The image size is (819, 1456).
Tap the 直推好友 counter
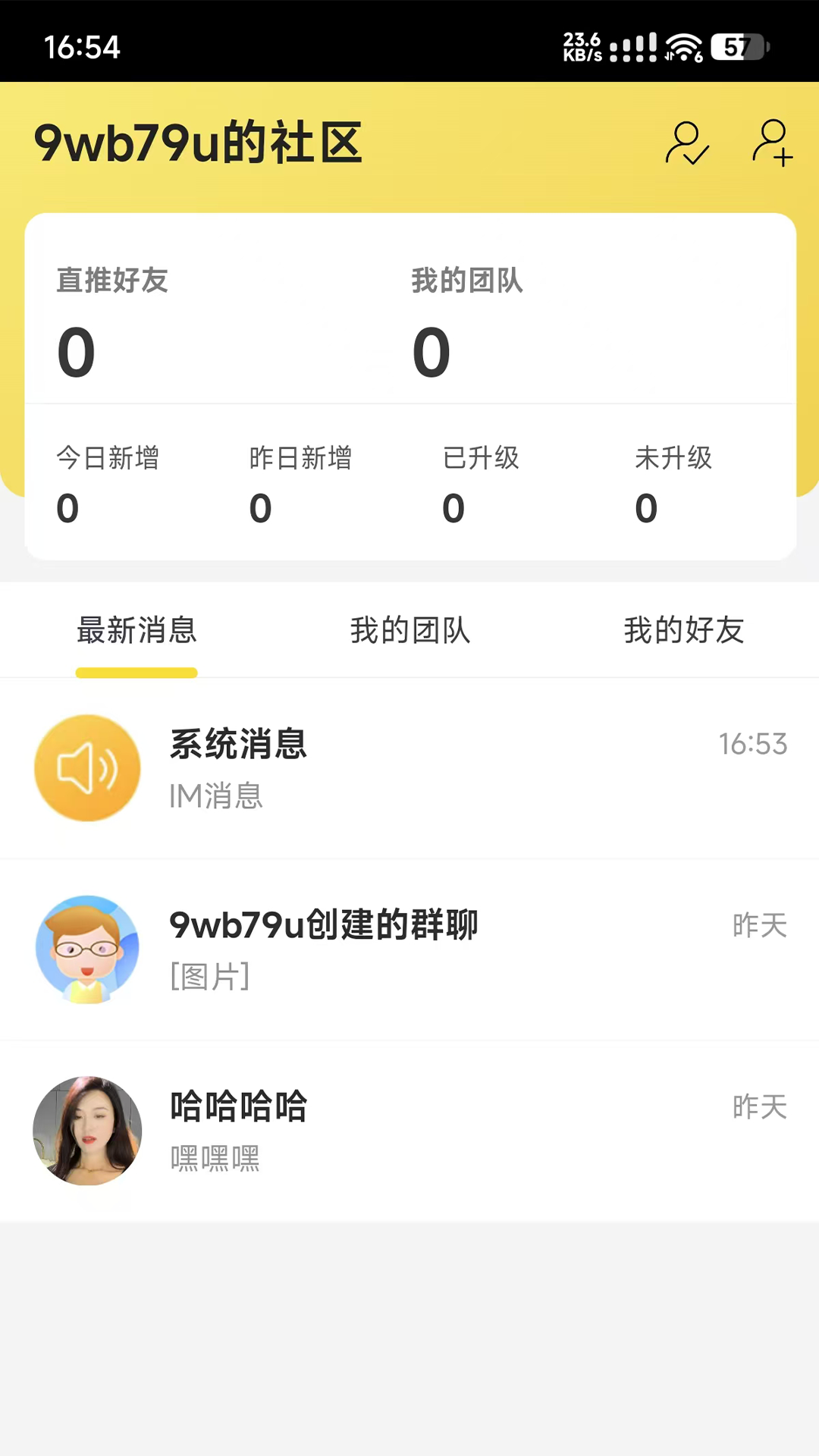click(114, 318)
